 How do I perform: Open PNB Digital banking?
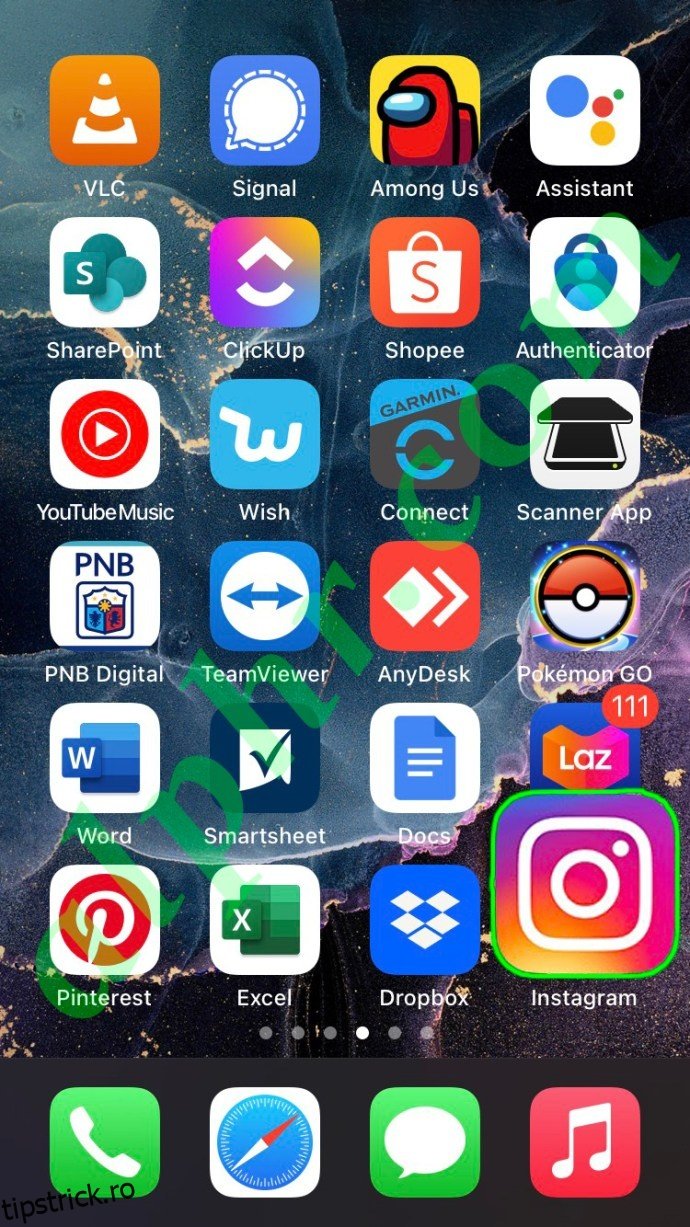coord(105,596)
